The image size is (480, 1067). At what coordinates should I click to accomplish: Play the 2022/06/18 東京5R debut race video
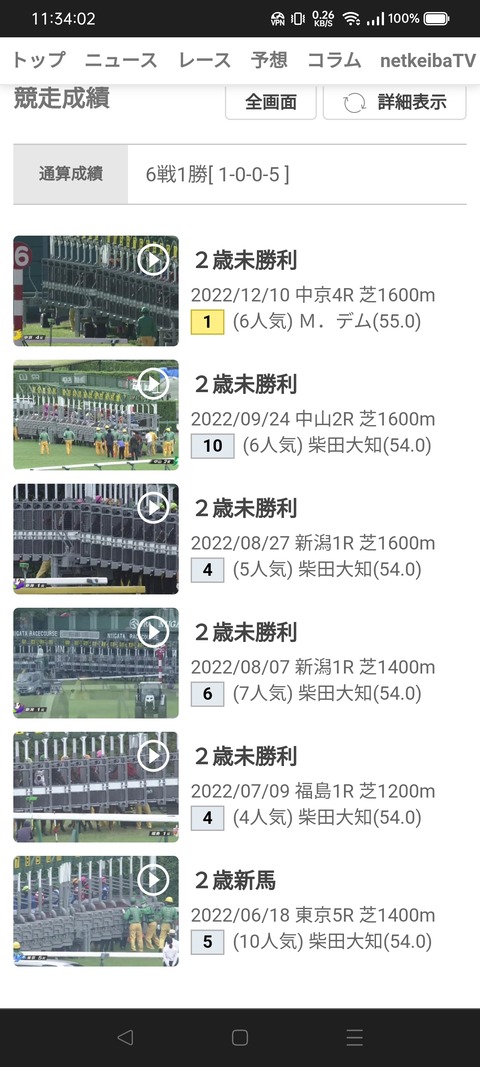click(96, 910)
